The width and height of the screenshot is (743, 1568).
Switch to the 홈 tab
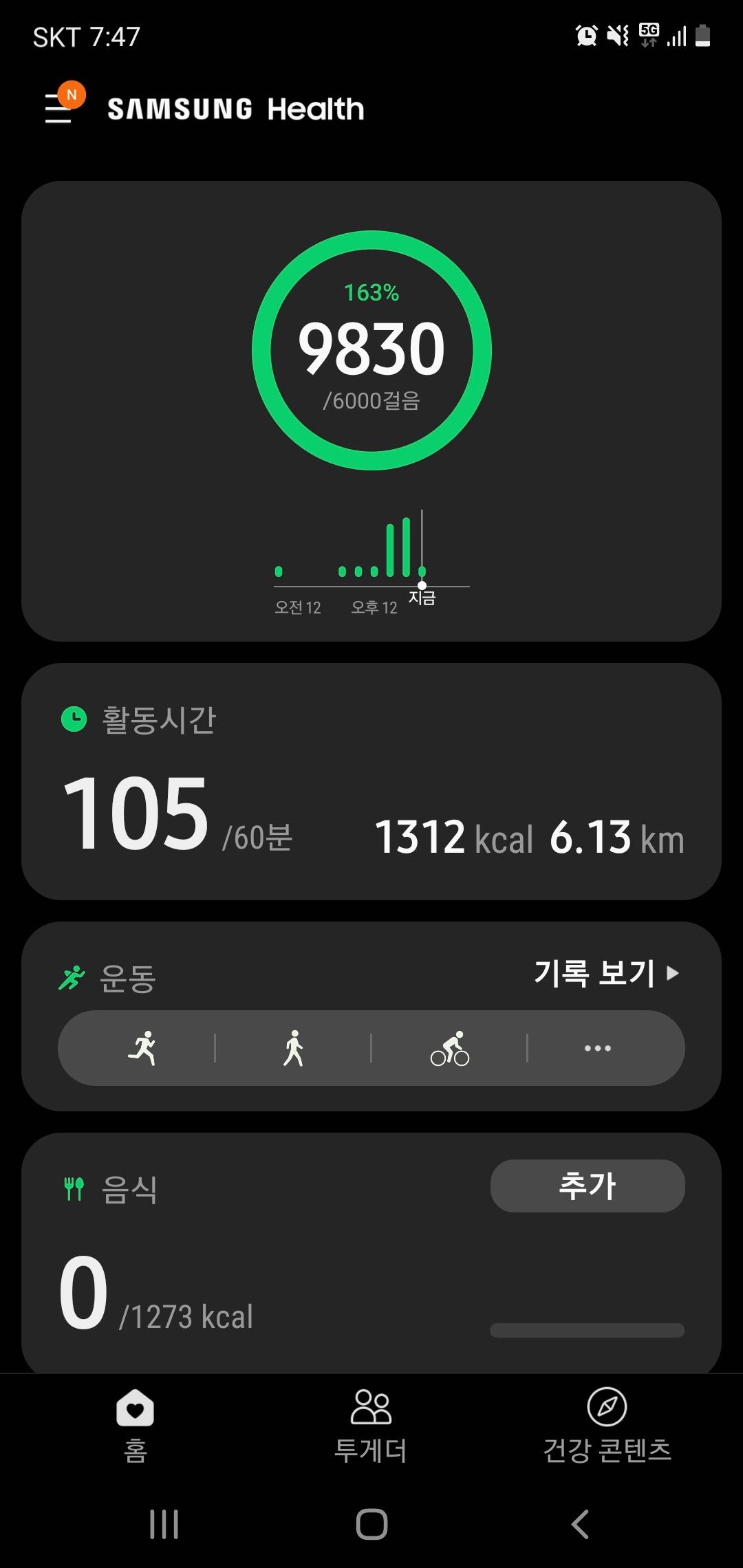(x=135, y=1425)
